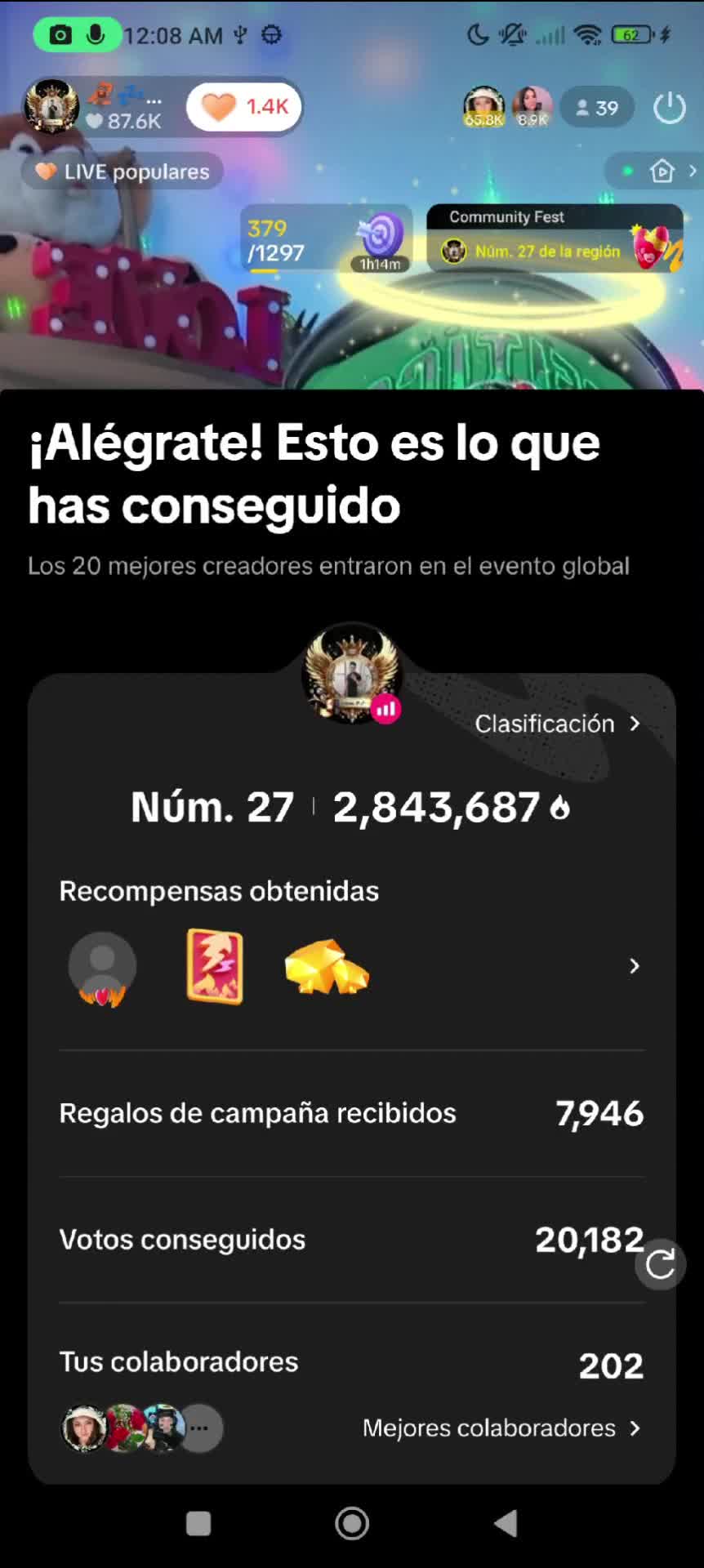
Task: View Mejores colaboradores
Action: point(501,1428)
